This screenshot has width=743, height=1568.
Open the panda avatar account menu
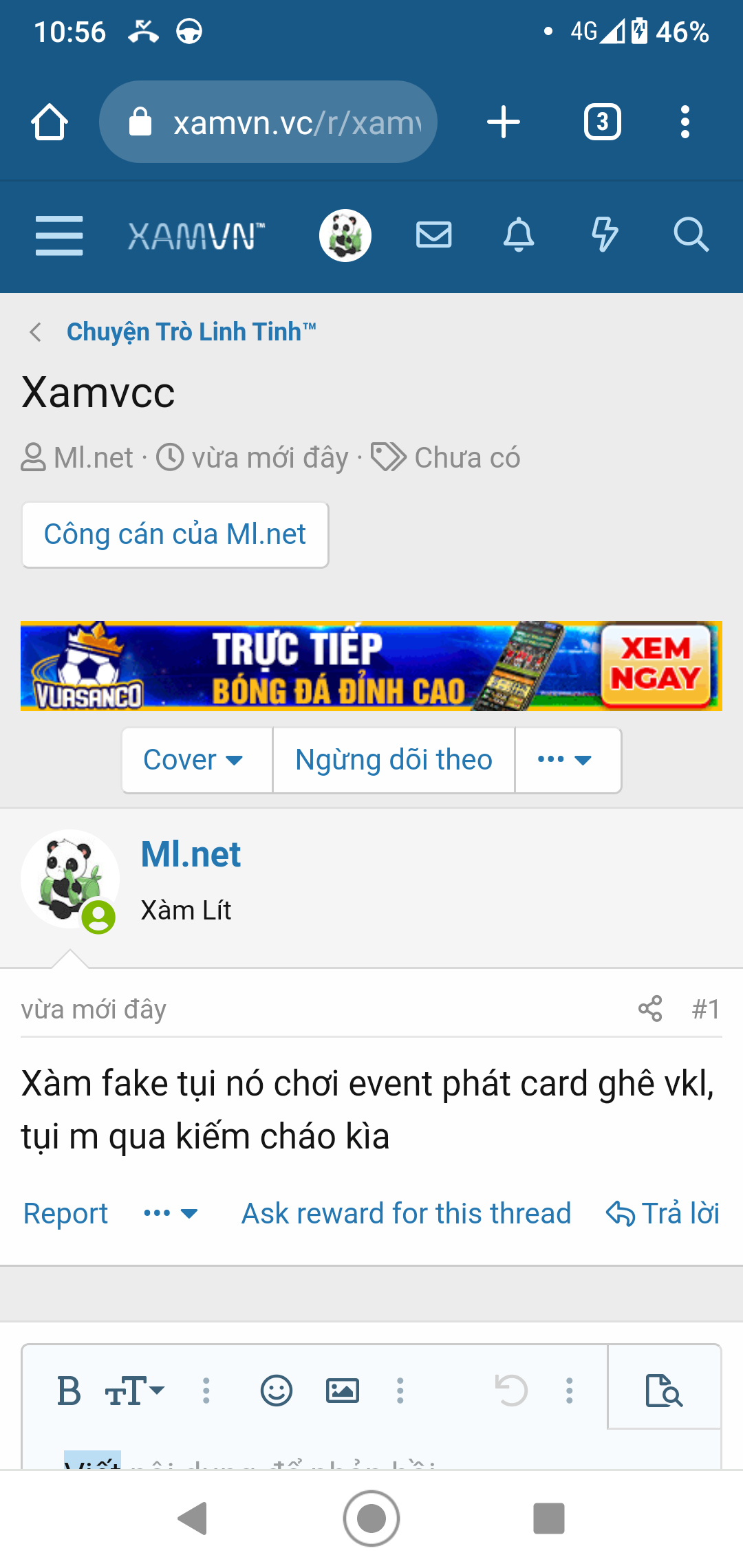345,235
